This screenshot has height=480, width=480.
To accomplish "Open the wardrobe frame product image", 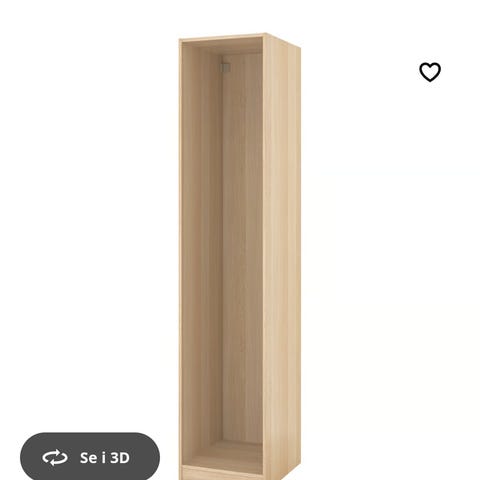I will (x=240, y=256).
